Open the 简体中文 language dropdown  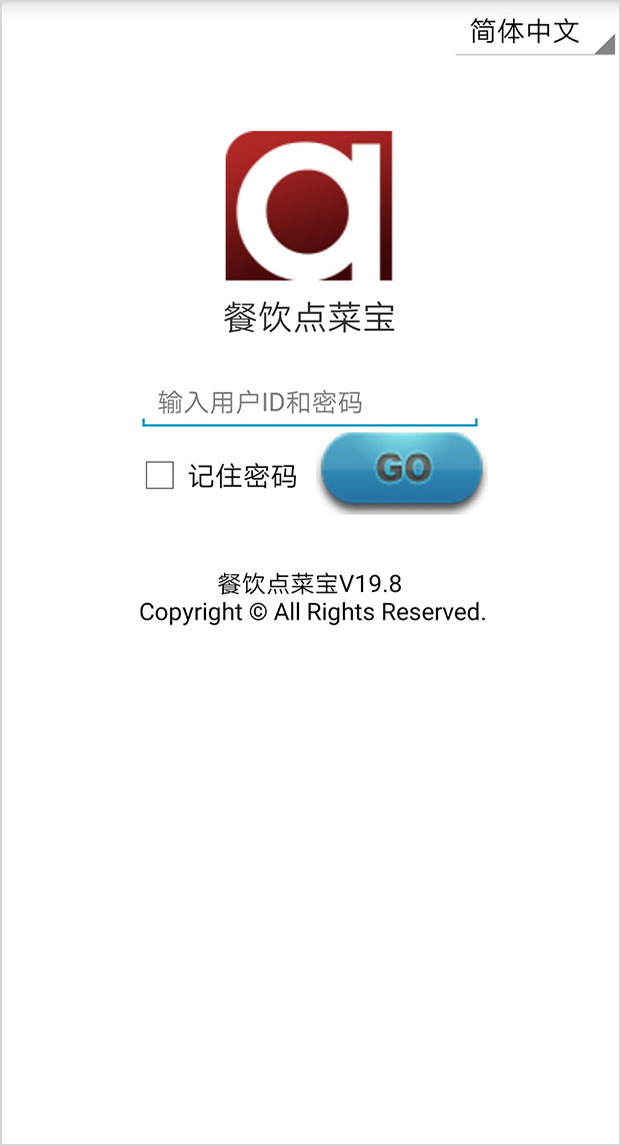[x=534, y=32]
